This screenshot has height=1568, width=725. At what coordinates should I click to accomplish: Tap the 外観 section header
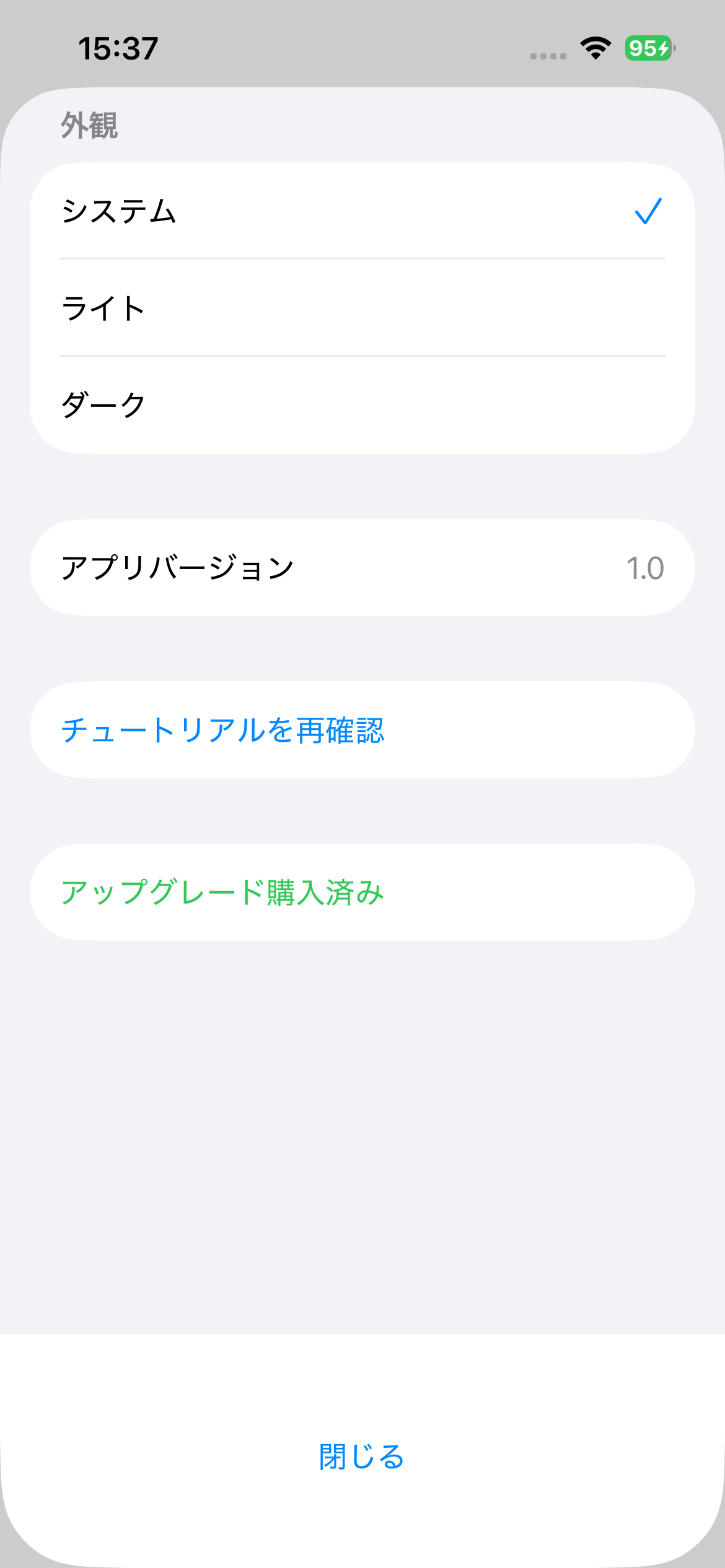click(x=90, y=123)
